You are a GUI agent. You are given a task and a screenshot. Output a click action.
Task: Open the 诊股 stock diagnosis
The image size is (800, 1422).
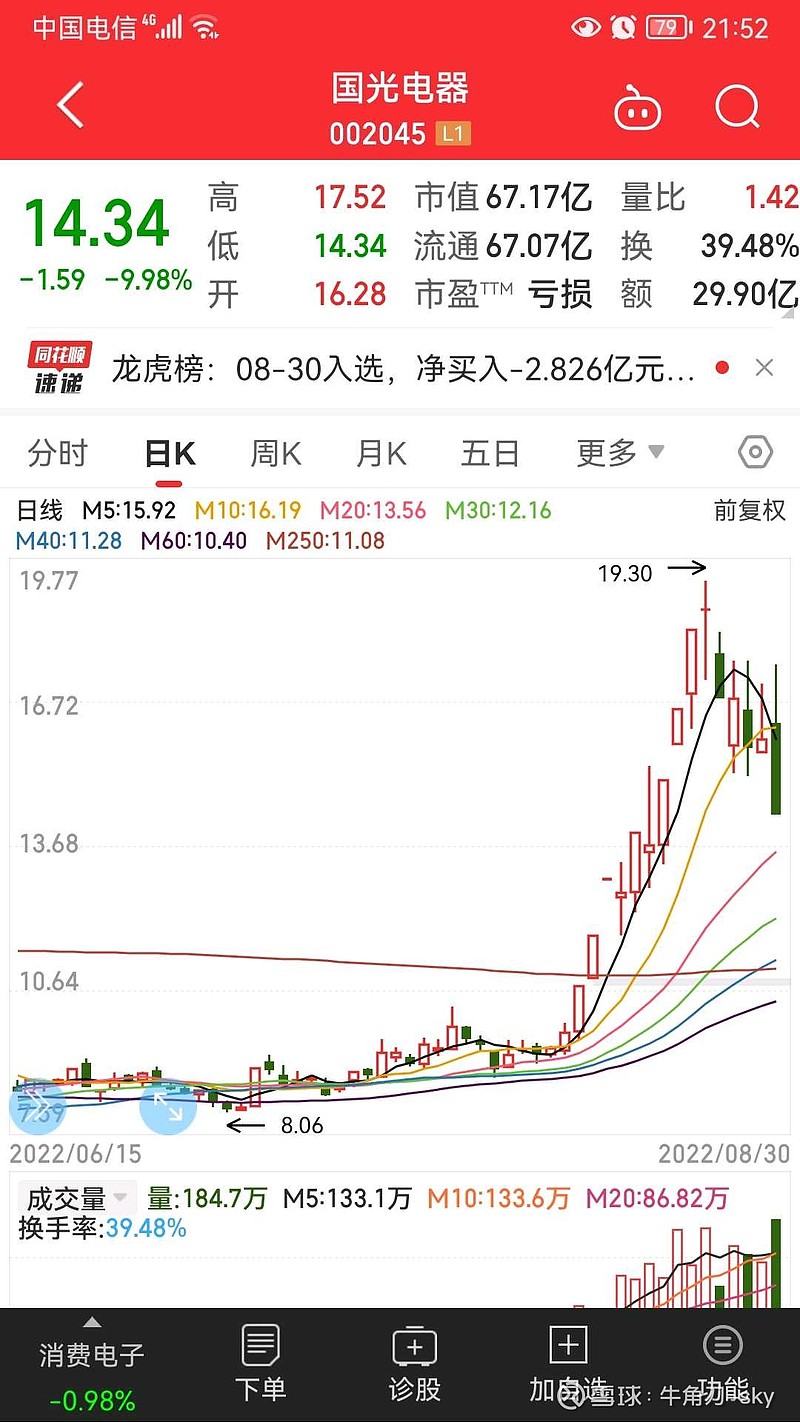pyautogui.click(x=414, y=1361)
